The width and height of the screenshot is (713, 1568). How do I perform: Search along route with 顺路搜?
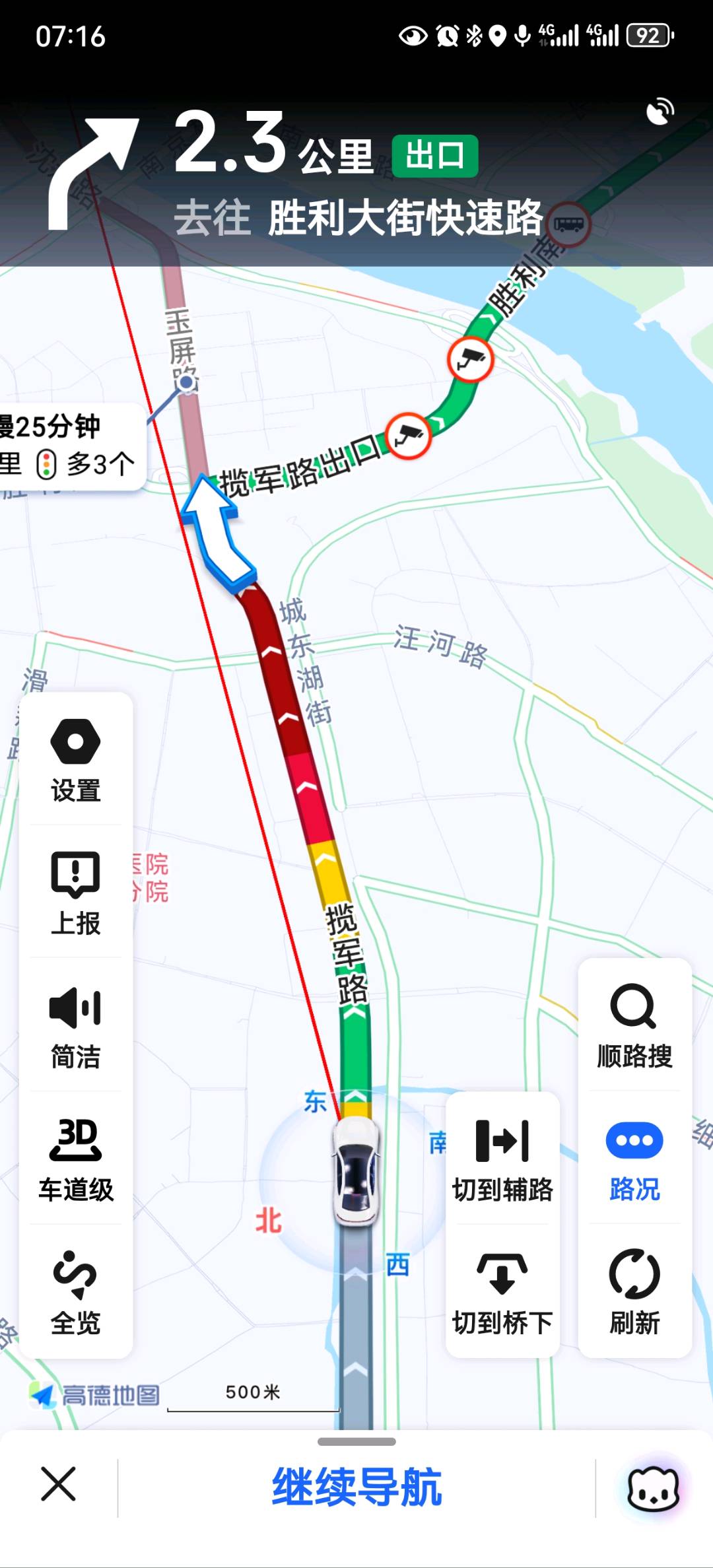point(634,1026)
